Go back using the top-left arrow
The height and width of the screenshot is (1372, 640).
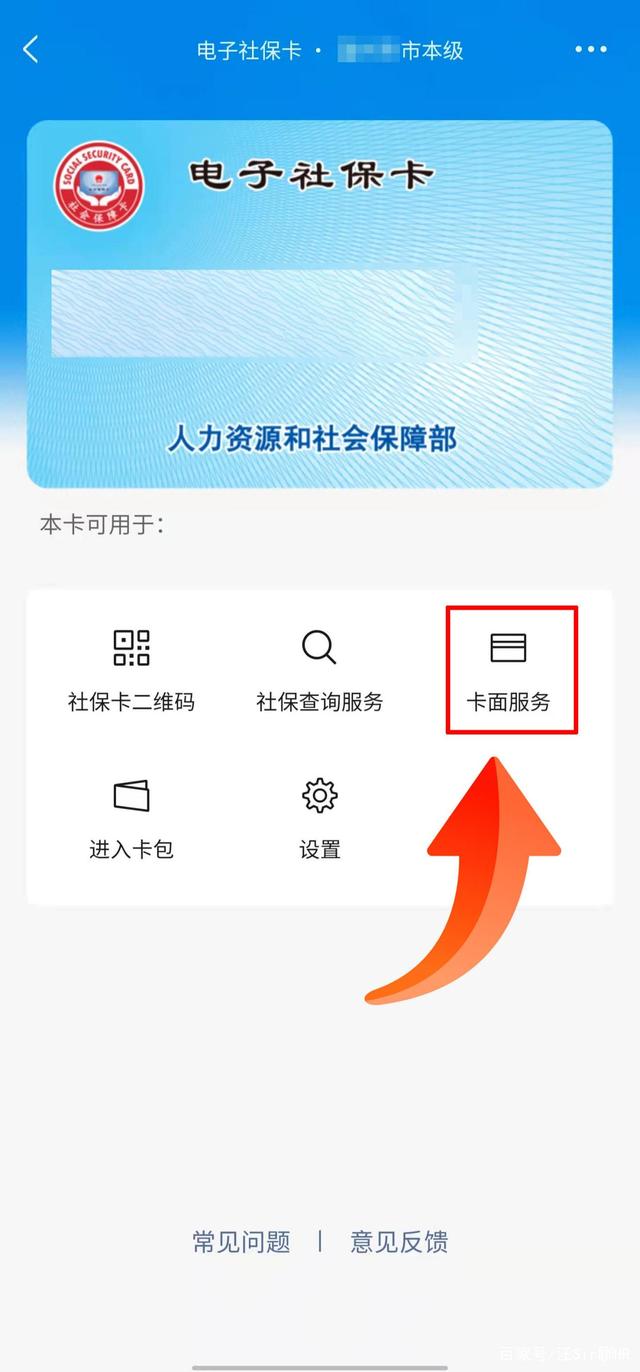click(31, 49)
